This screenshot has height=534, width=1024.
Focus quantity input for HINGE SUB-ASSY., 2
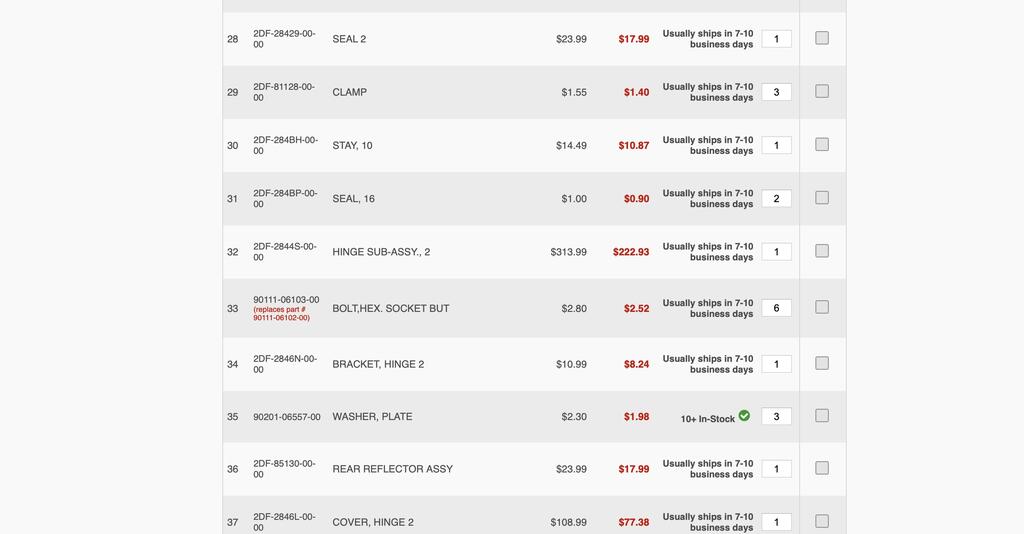[x=776, y=252]
